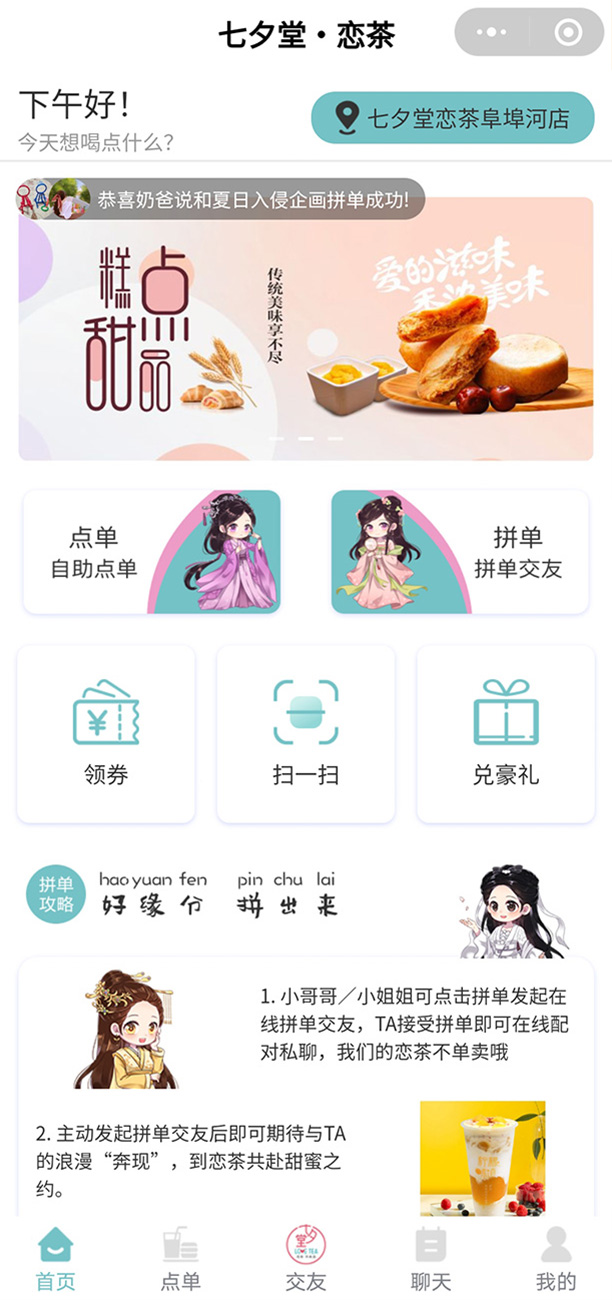The height and width of the screenshot is (1300, 612).
Task: Switch to the 首页 tab
Action: click(56, 1259)
